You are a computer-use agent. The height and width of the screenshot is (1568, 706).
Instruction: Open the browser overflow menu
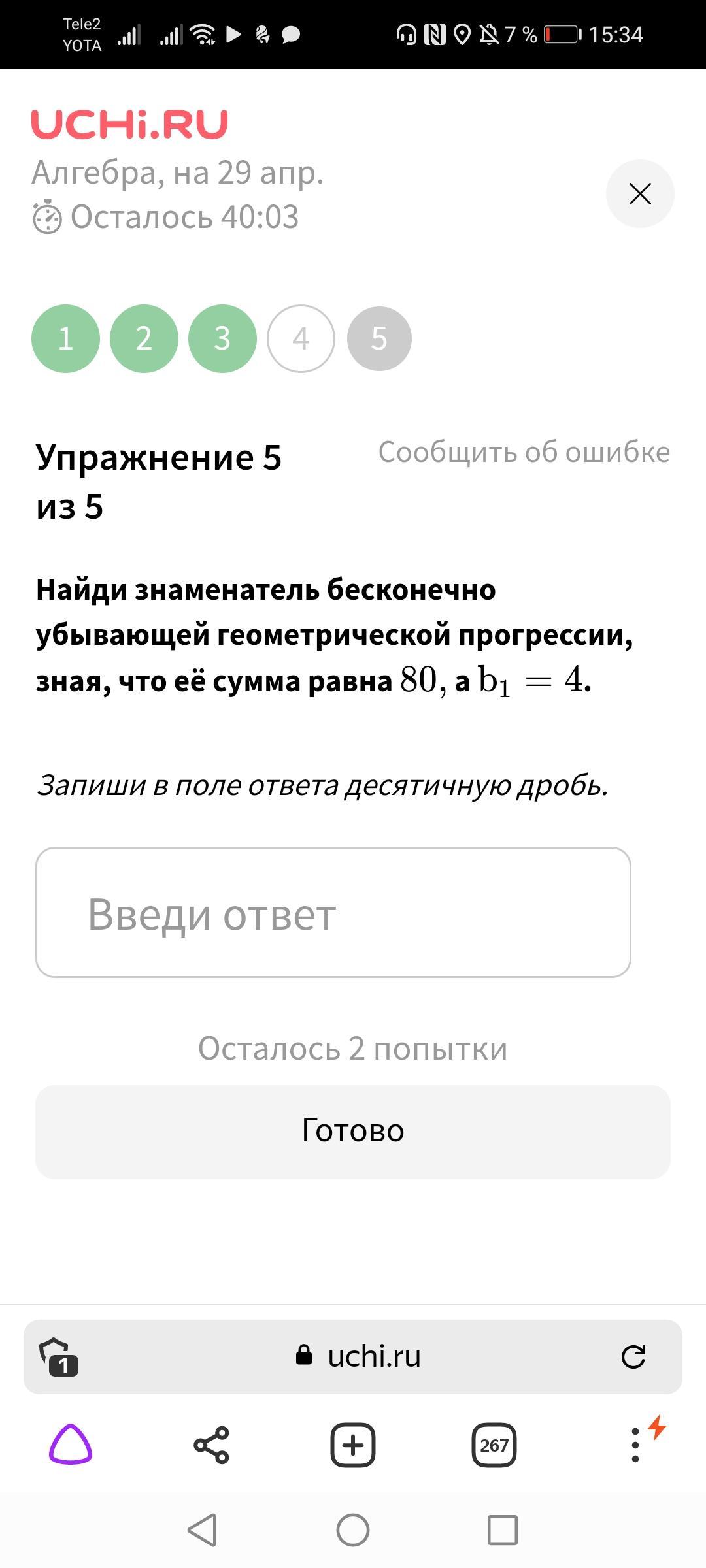(635, 1445)
